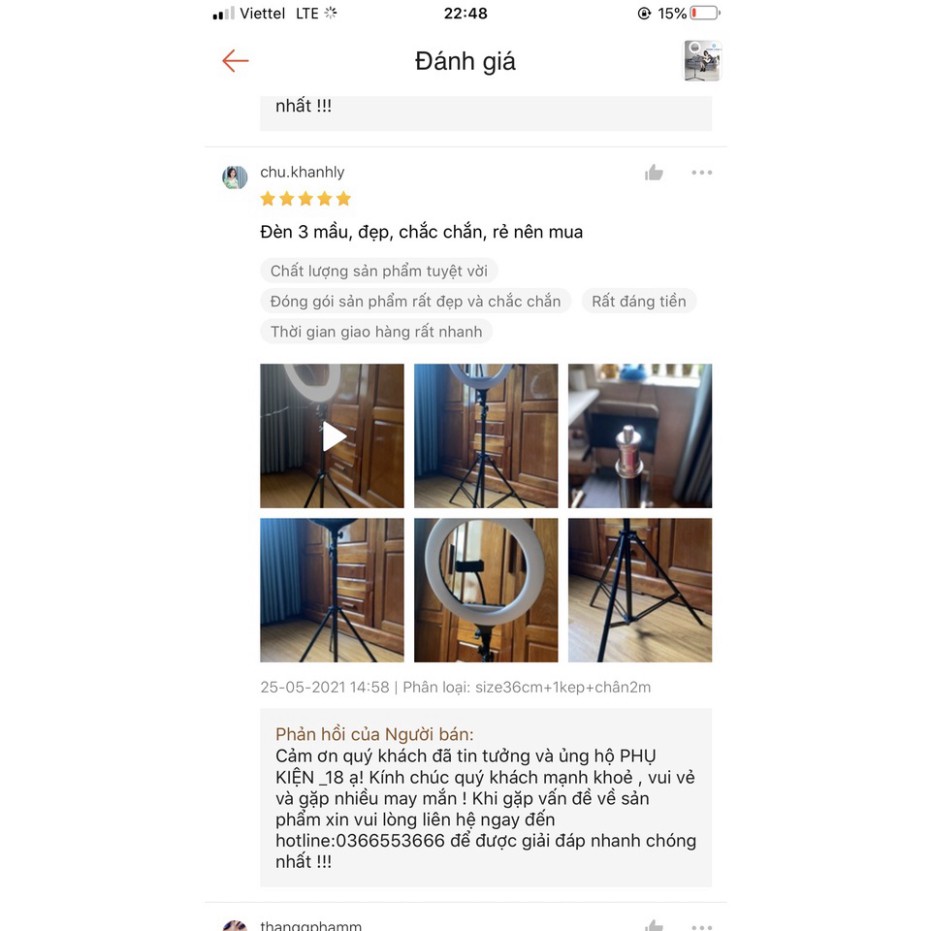Open overflow menu on chu.khanhly's review
Screen dimensions: 931x931
(702, 173)
